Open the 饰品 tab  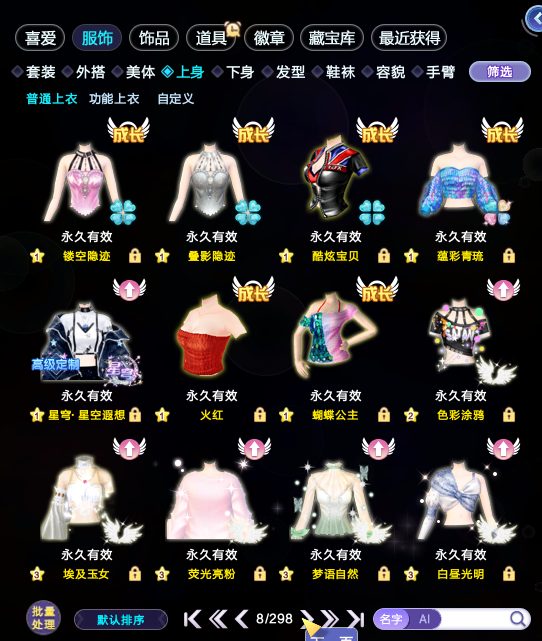(x=154, y=38)
